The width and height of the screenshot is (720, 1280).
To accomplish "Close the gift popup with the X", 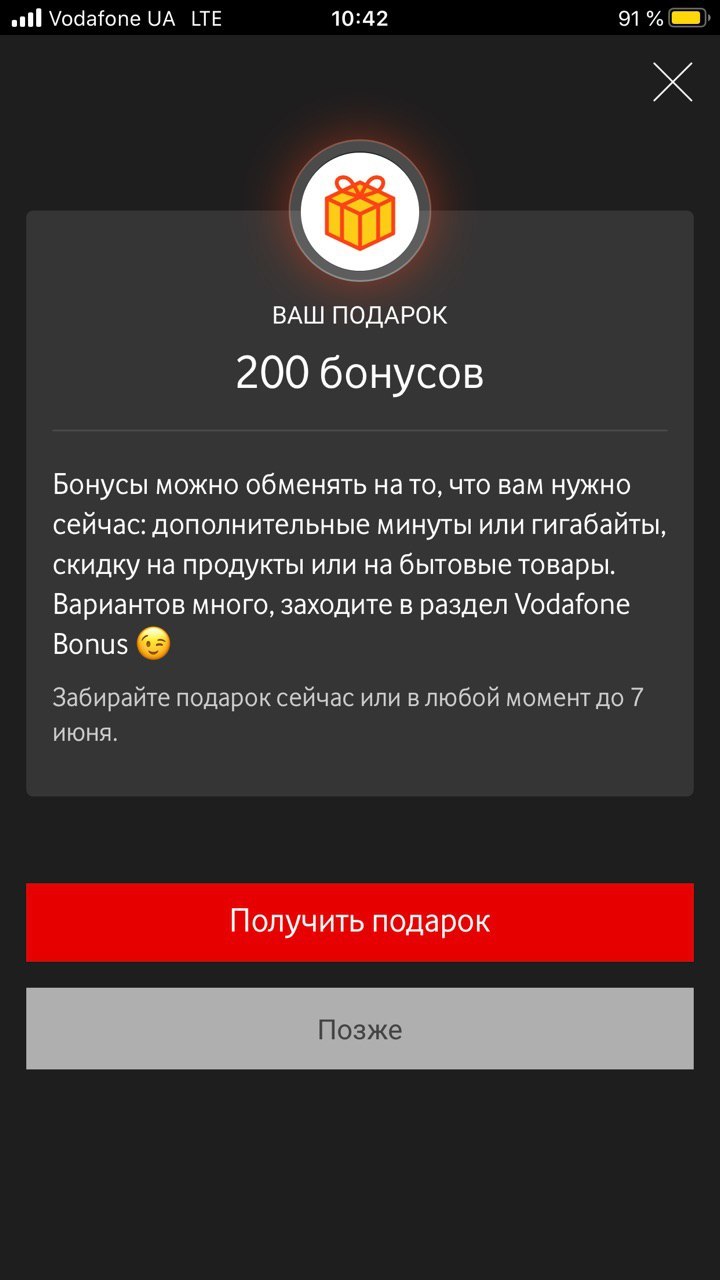I will [673, 82].
